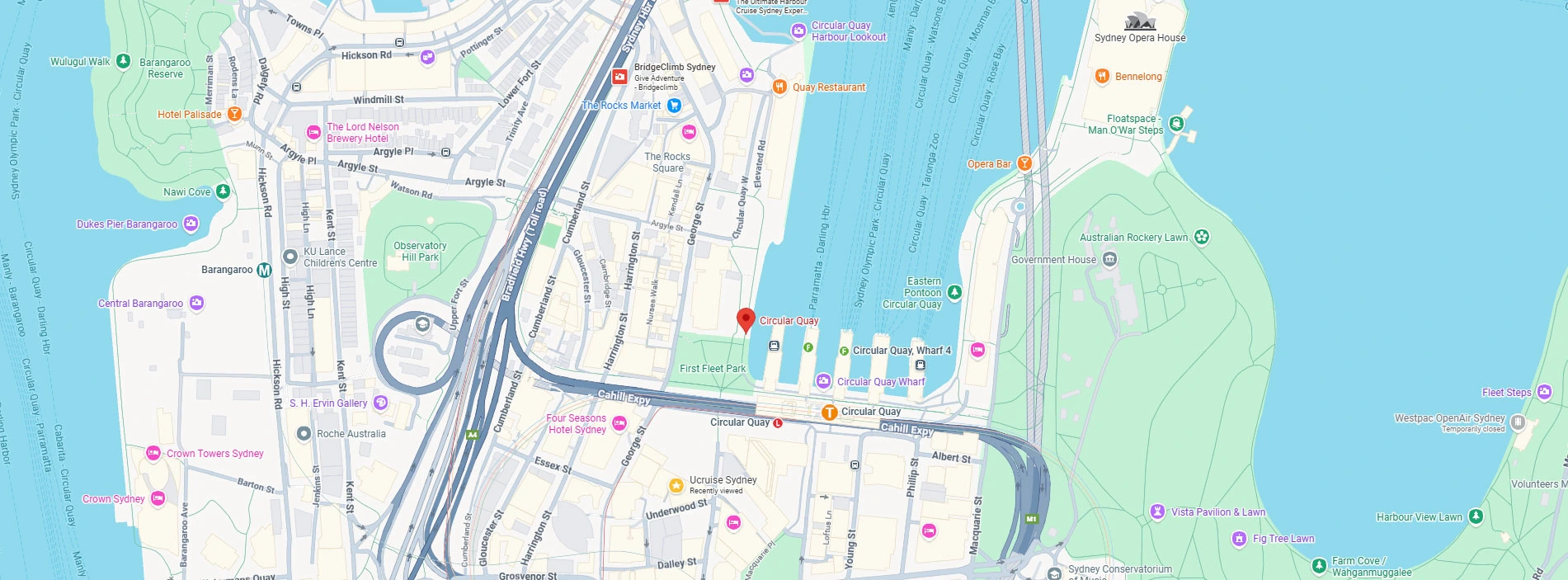The width and height of the screenshot is (1568, 580).
Task: Select BridgeClimb Sydney attraction marker
Action: (619, 77)
